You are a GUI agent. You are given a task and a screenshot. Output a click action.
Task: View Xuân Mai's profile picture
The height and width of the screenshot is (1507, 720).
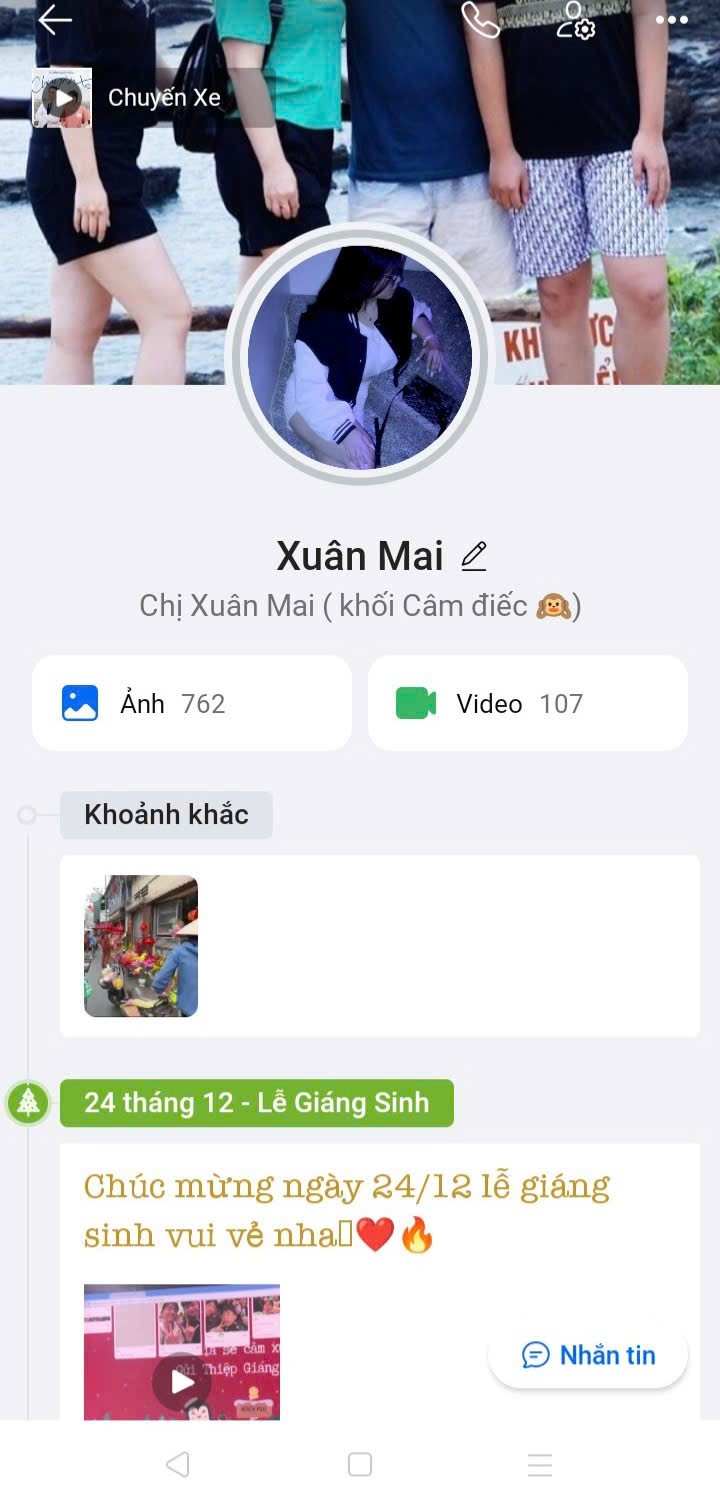click(360, 356)
